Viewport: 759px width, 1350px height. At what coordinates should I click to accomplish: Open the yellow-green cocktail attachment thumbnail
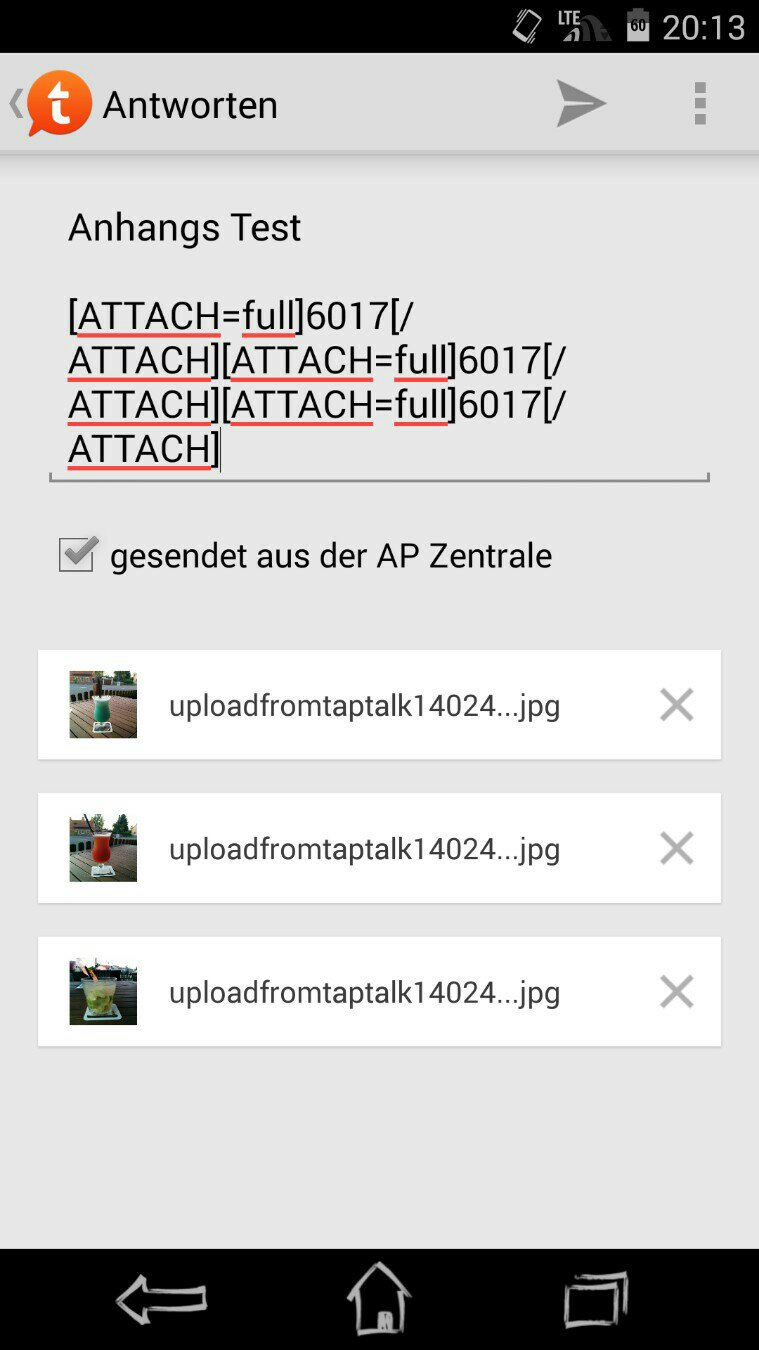tap(103, 992)
